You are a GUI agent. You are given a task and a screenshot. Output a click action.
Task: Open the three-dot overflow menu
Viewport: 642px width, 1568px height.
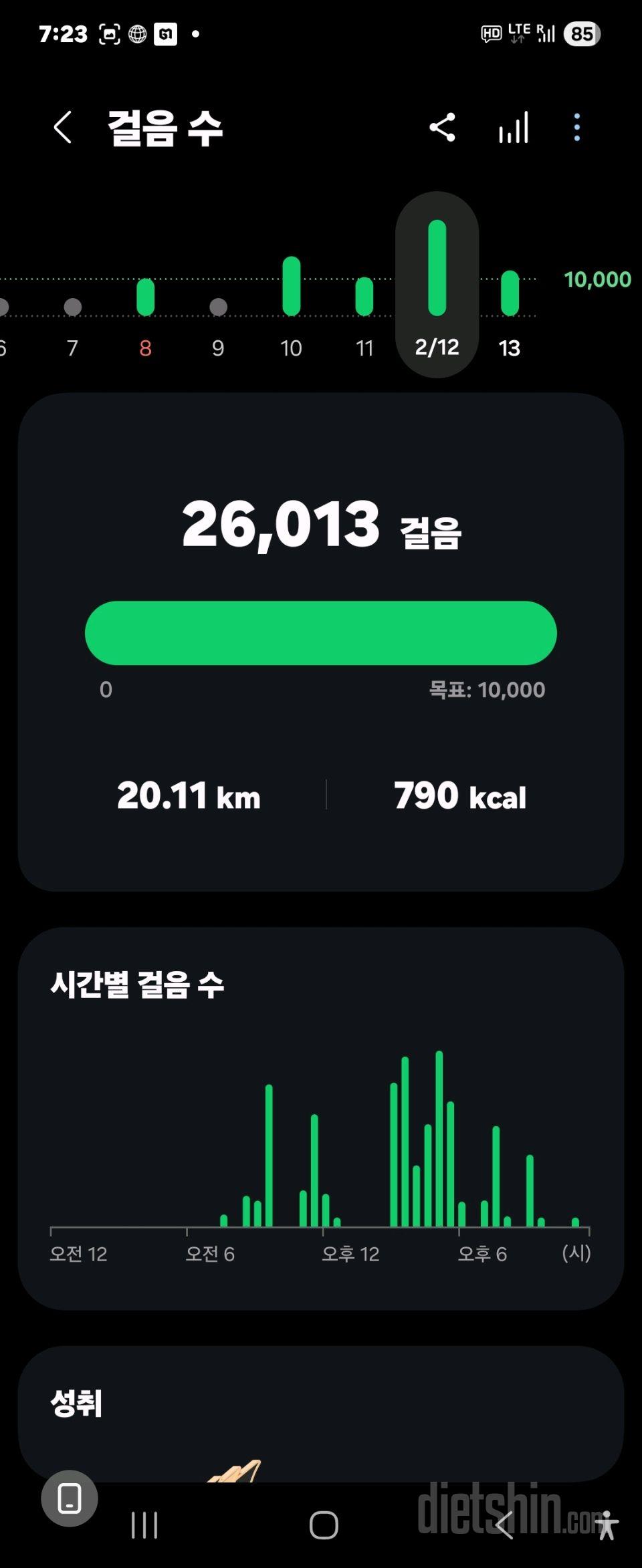click(x=576, y=127)
